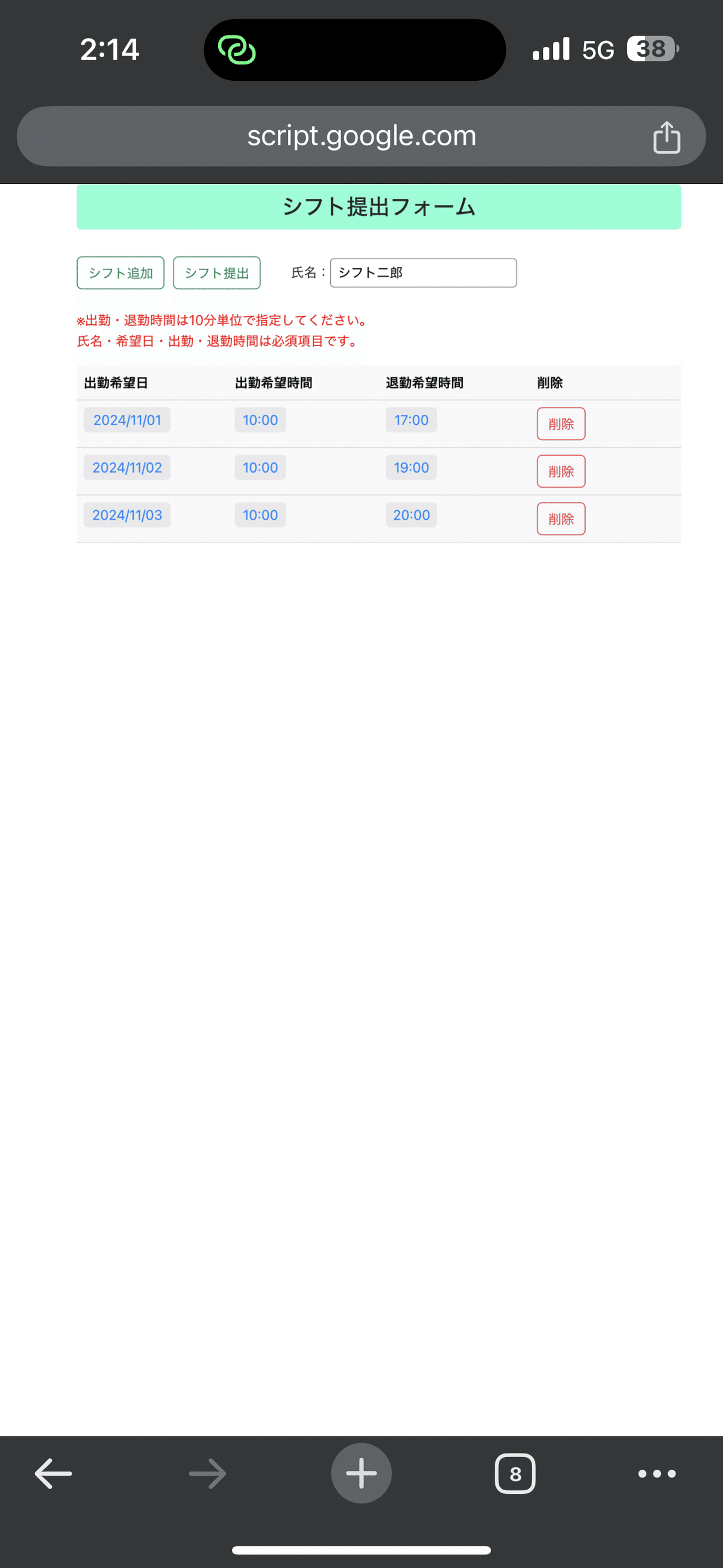Edit the 氏名 name field
Screen dimensions: 723x1568
(423, 272)
